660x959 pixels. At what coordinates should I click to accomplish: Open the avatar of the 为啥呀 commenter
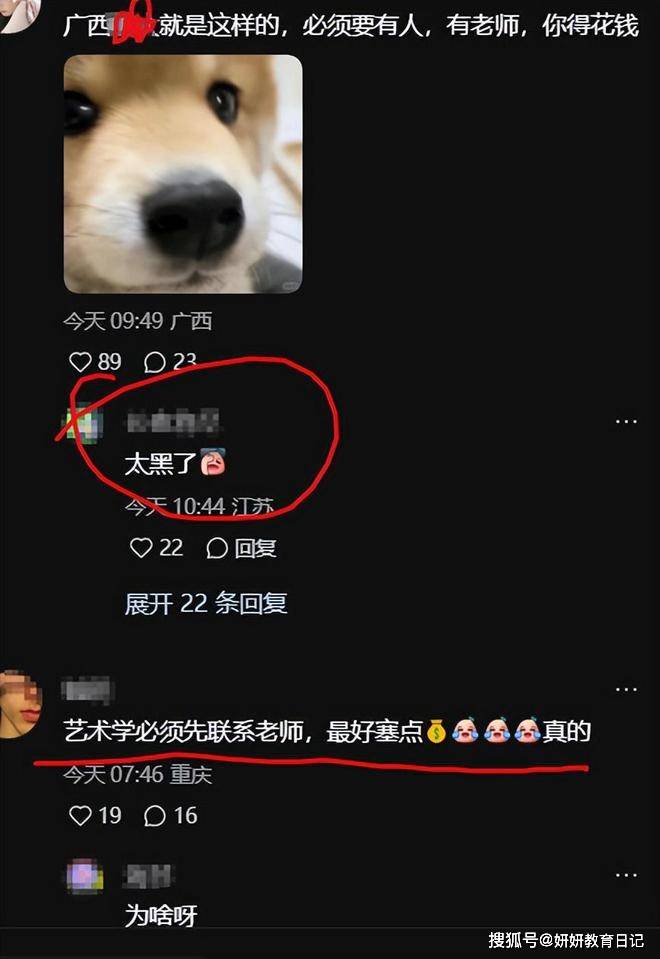[x=84, y=876]
